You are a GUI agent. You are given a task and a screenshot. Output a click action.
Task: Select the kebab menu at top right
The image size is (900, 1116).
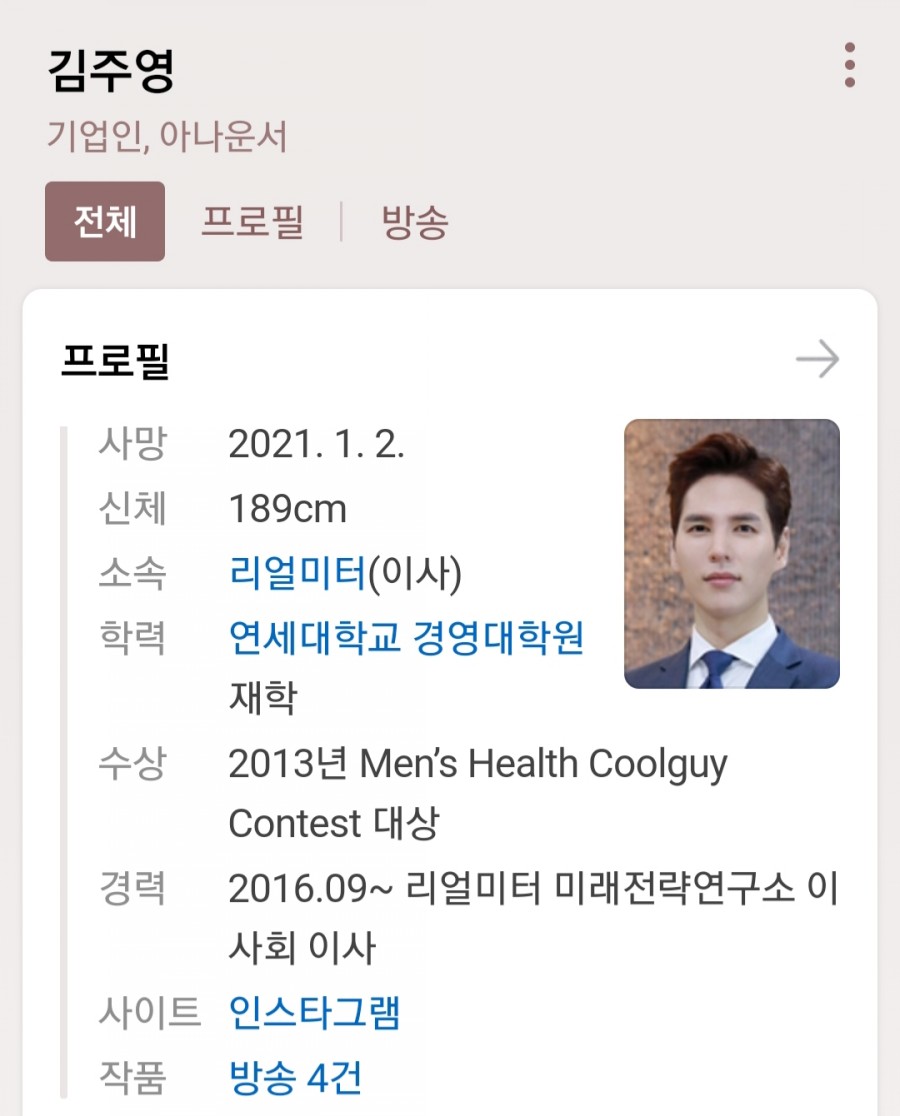click(x=849, y=63)
